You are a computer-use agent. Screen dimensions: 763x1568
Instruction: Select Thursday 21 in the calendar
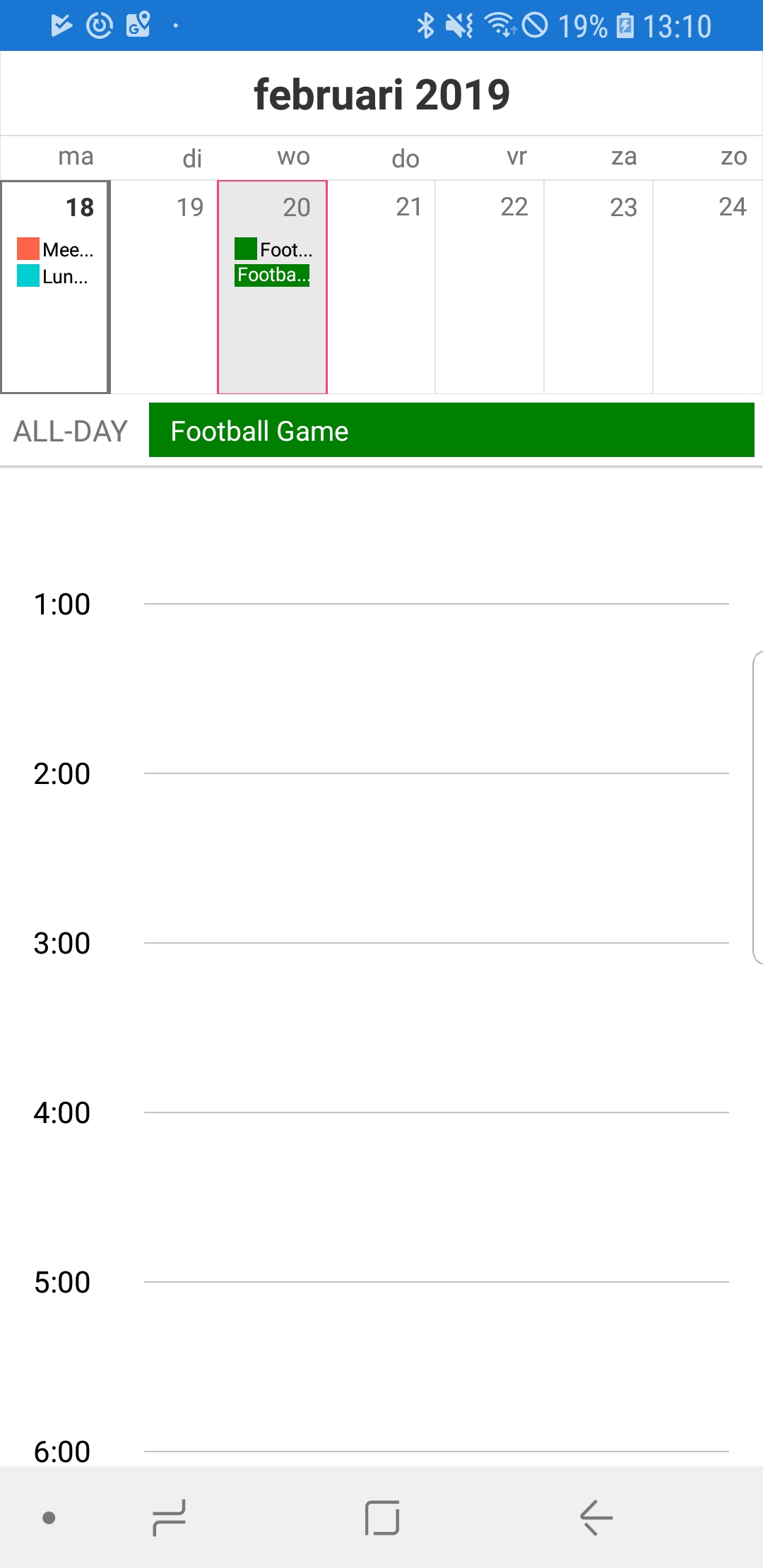[381, 286]
